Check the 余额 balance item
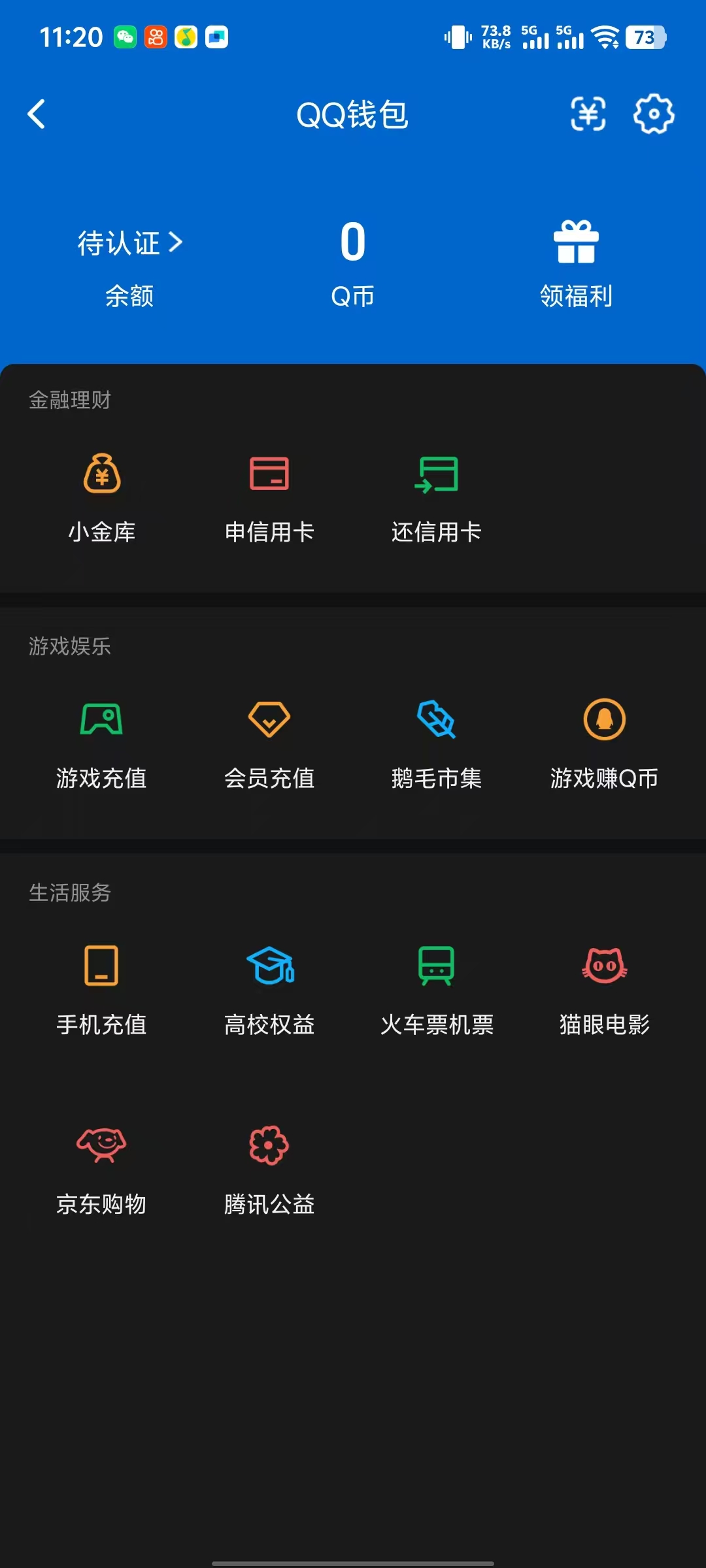Image resolution: width=706 pixels, height=1568 pixels. pos(128,297)
